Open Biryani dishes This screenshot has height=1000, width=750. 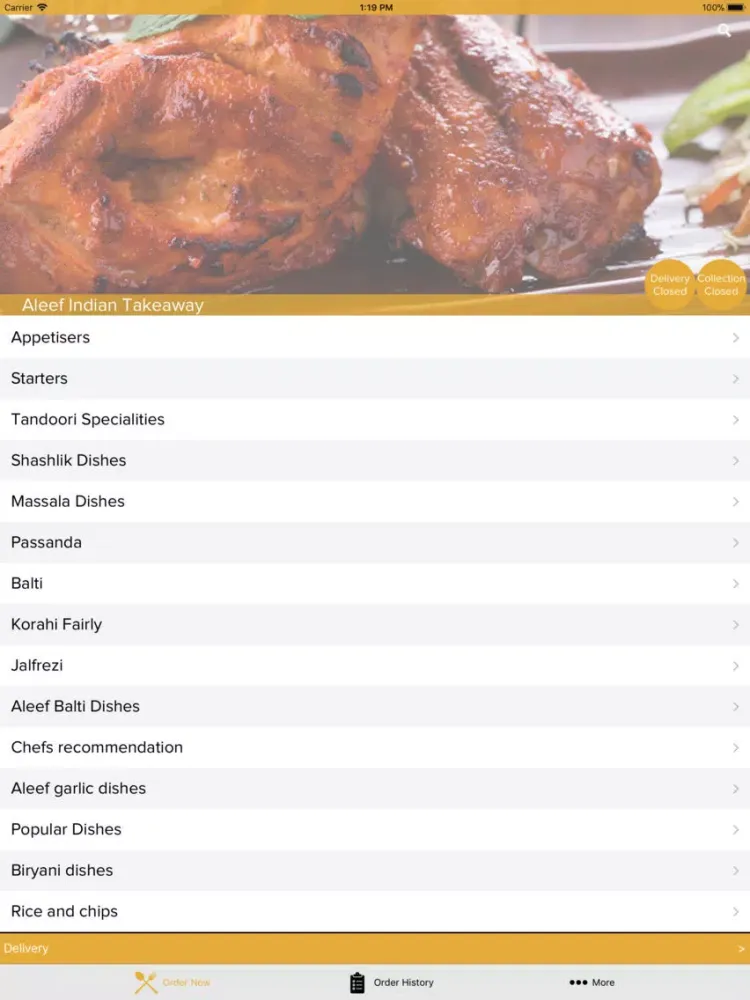point(375,870)
